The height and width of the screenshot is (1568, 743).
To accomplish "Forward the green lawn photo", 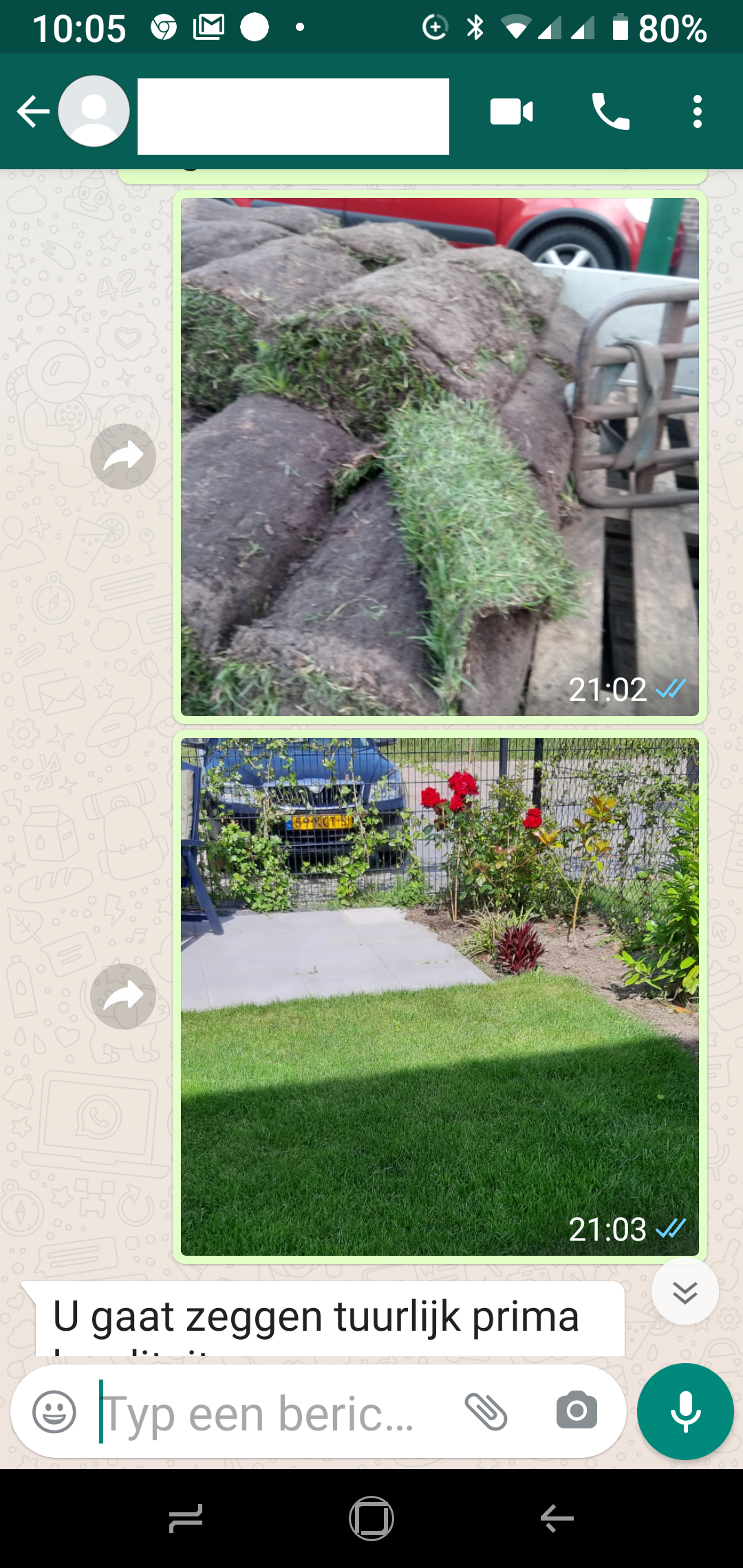I will [x=123, y=997].
